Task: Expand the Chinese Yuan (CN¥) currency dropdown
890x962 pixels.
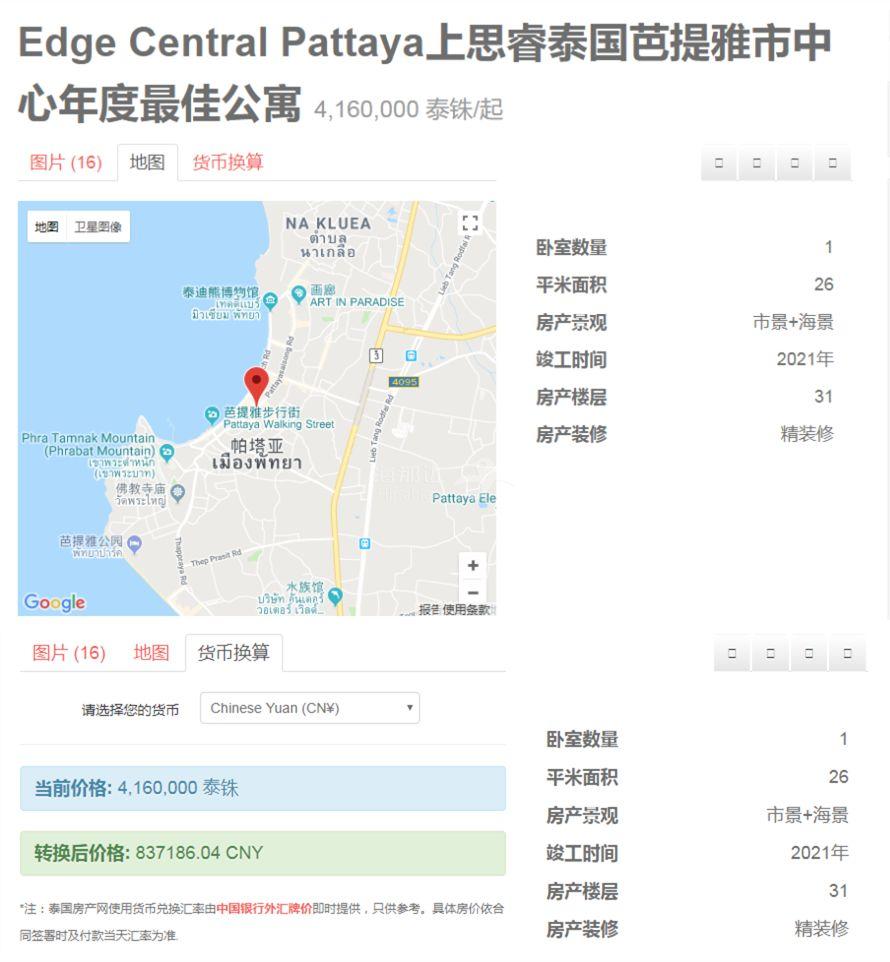Action: (310, 708)
